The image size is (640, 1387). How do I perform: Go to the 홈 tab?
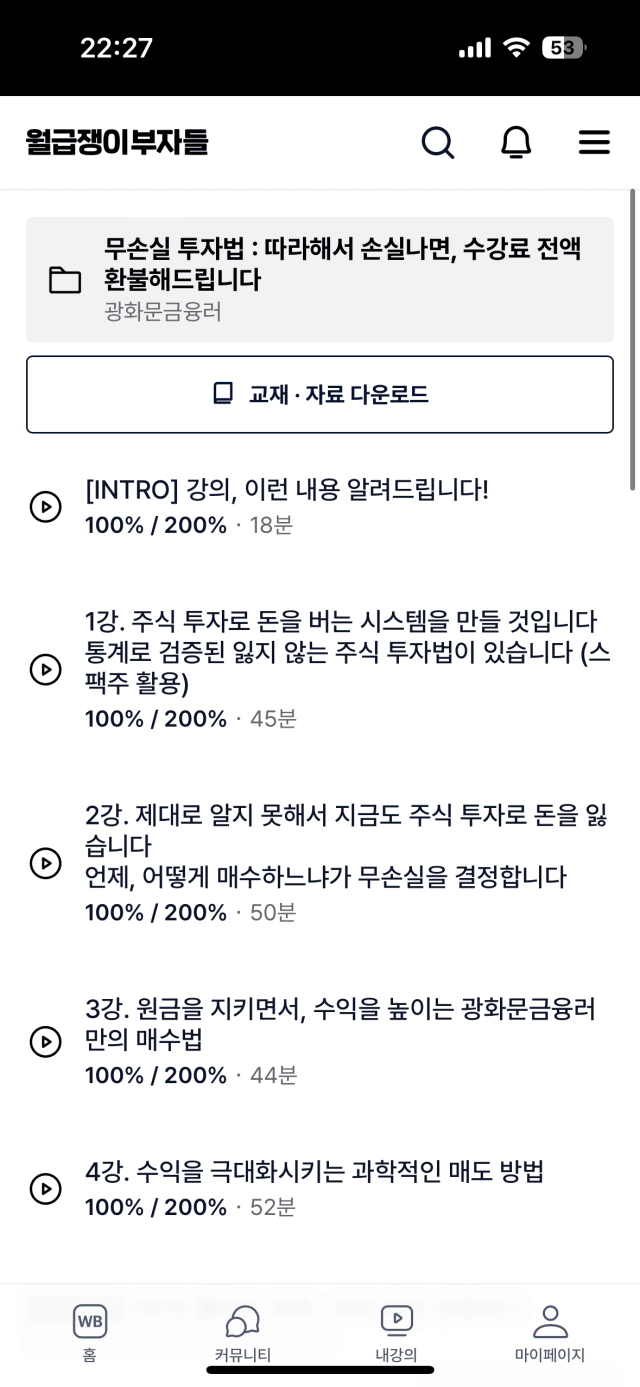[90, 1333]
